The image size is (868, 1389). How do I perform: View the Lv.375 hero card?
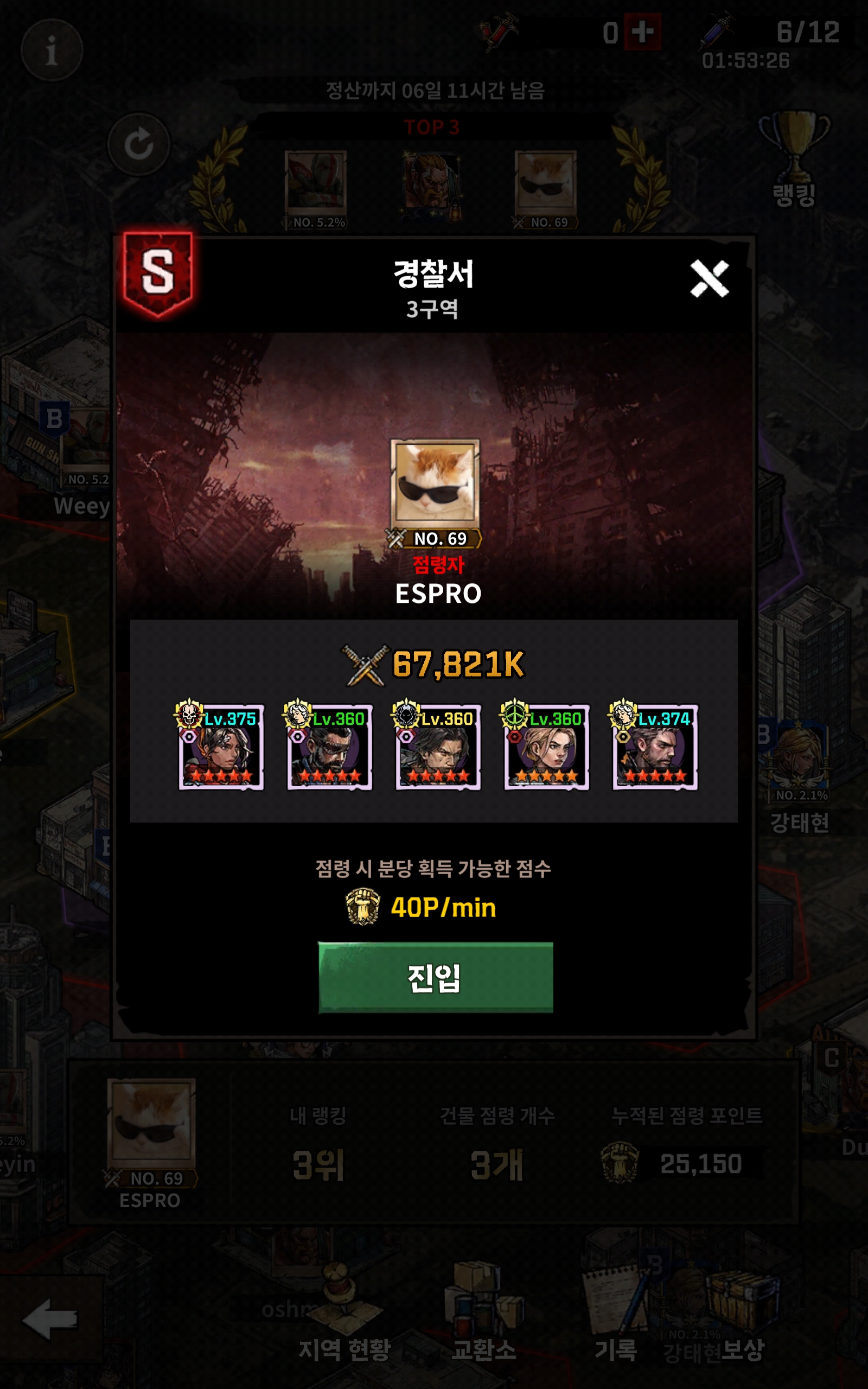[221, 747]
